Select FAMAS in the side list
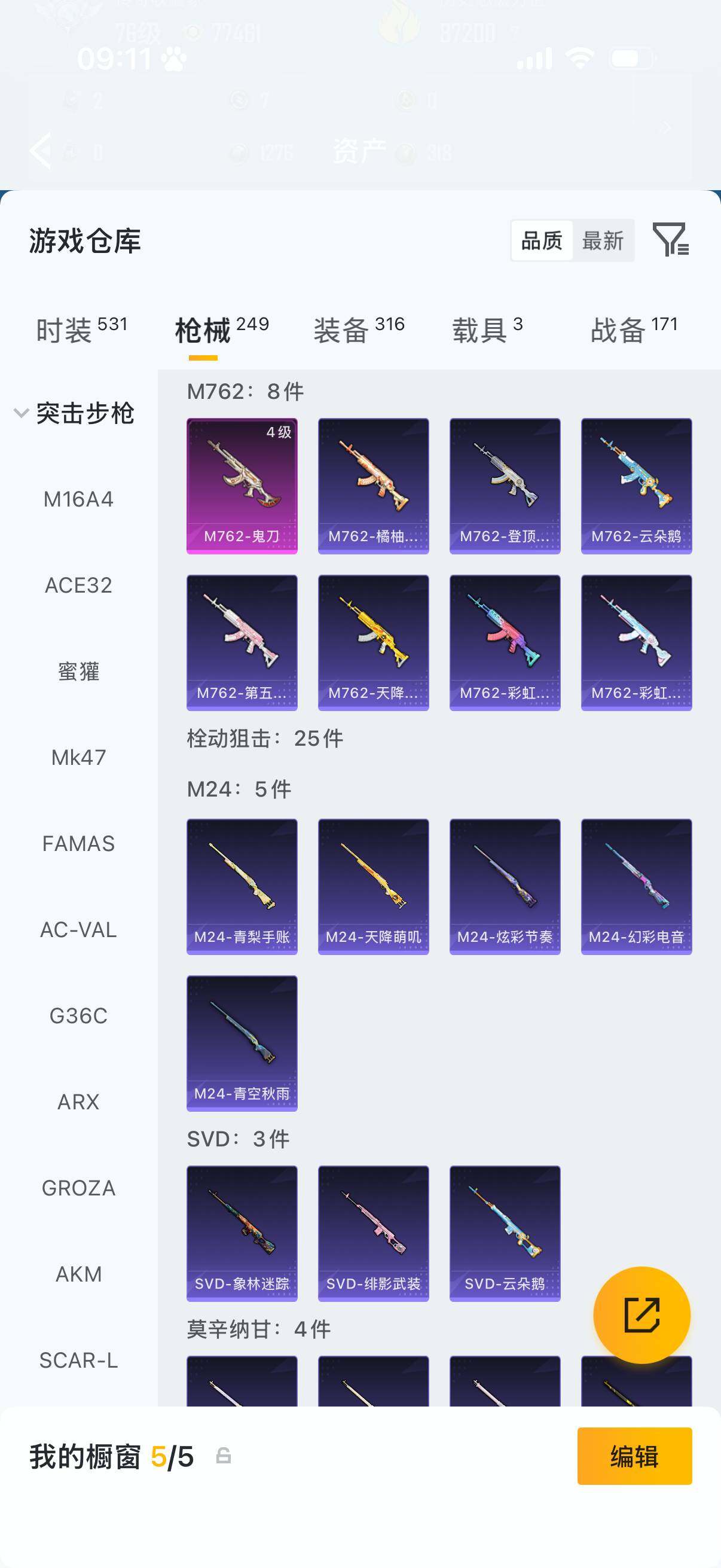 78,844
